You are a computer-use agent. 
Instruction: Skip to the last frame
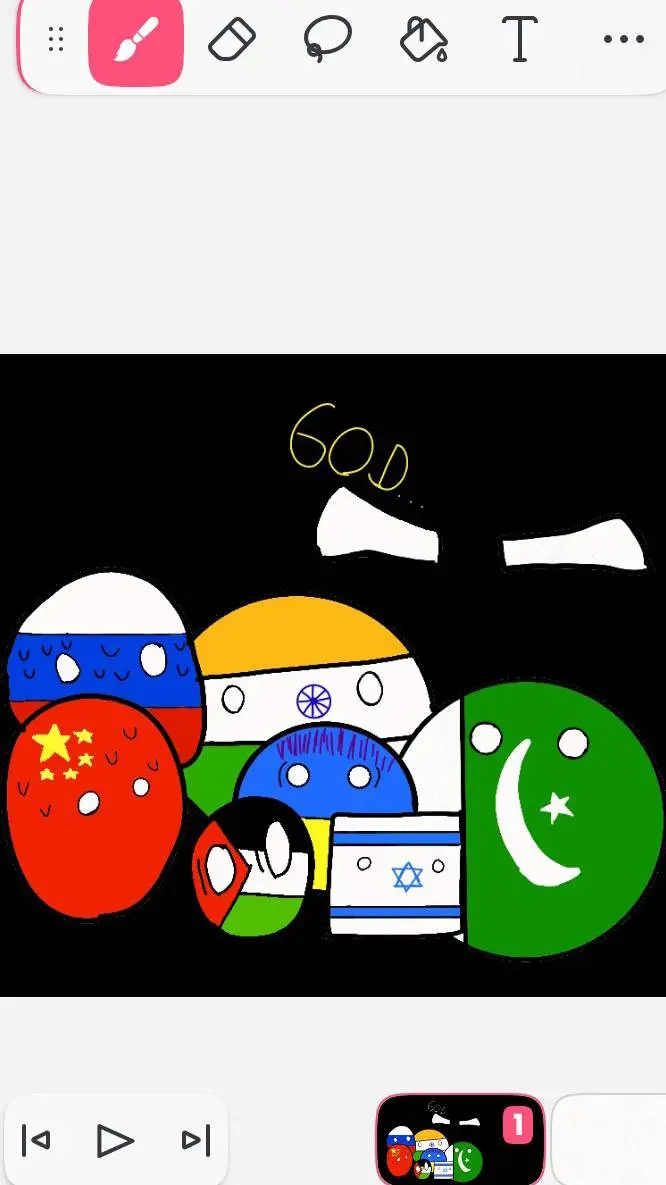195,1140
